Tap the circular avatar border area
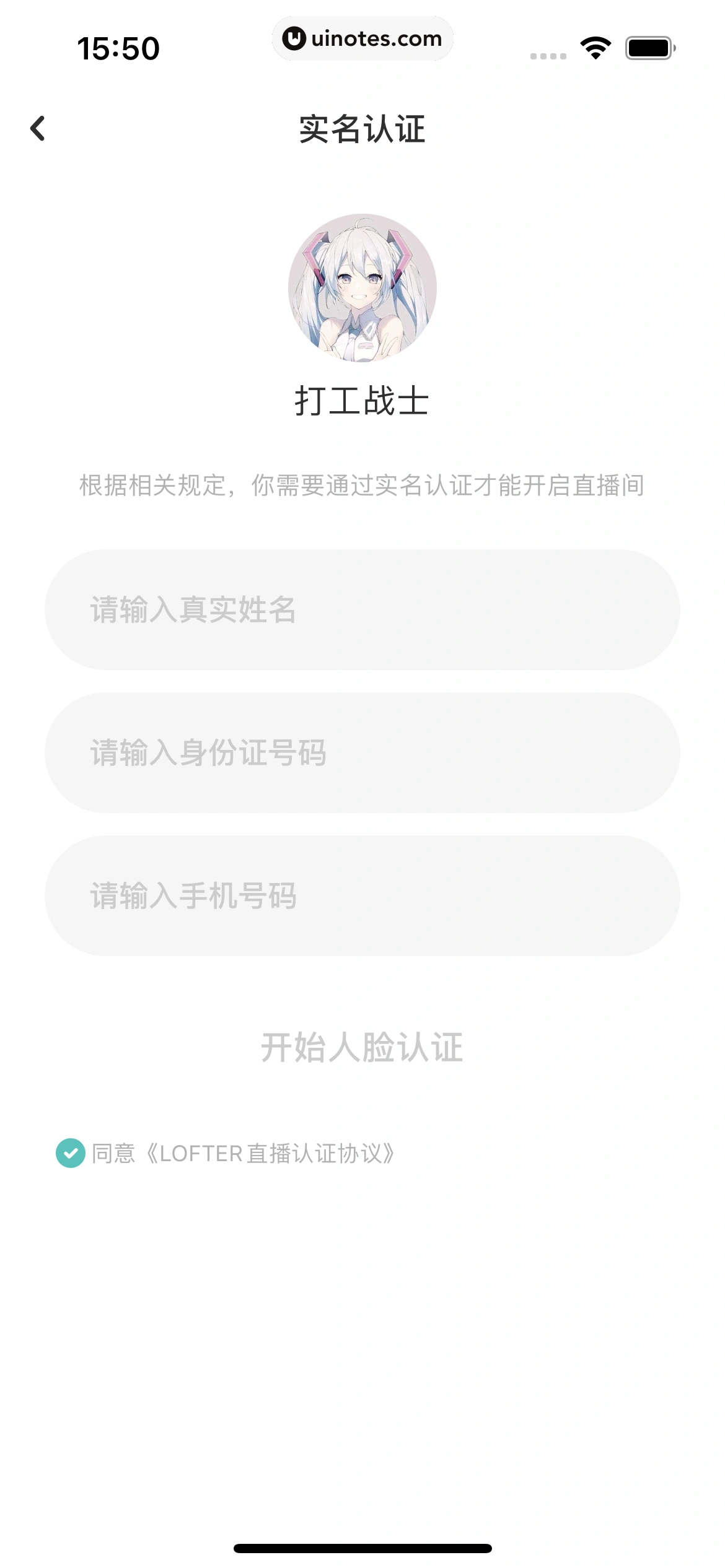The image size is (725, 1568). pyautogui.click(x=362, y=288)
